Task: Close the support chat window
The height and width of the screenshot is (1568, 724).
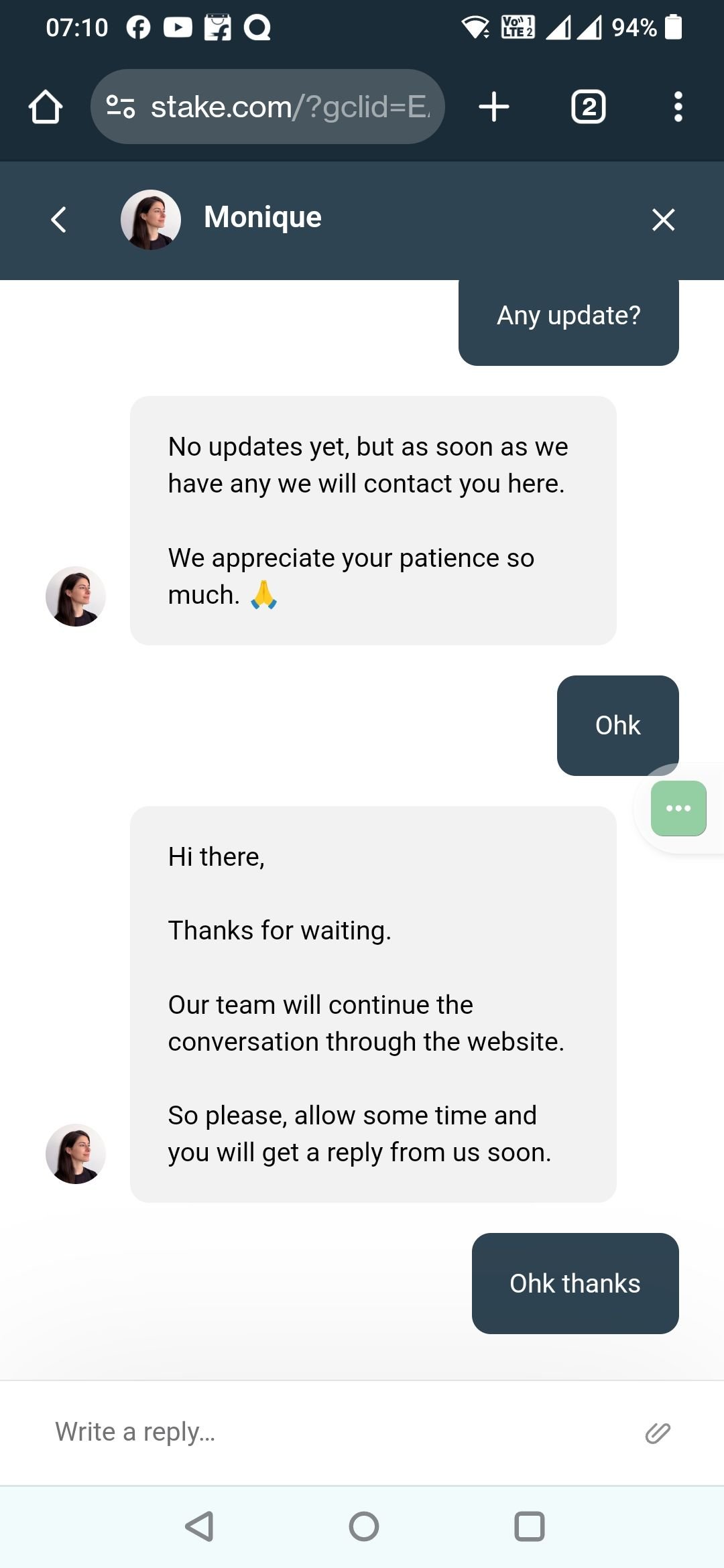Action: (663, 220)
